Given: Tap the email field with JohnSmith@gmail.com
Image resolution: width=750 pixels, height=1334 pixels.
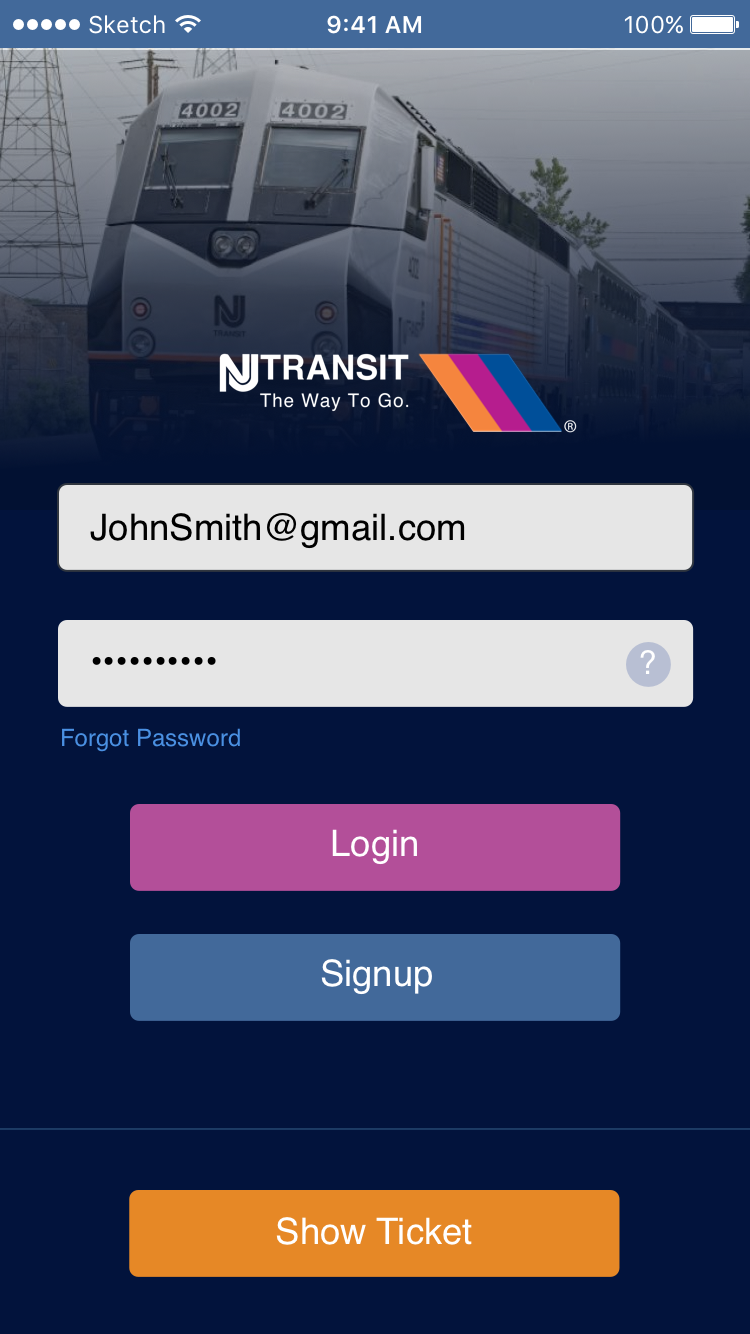Looking at the screenshot, I should click(x=375, y=528).
